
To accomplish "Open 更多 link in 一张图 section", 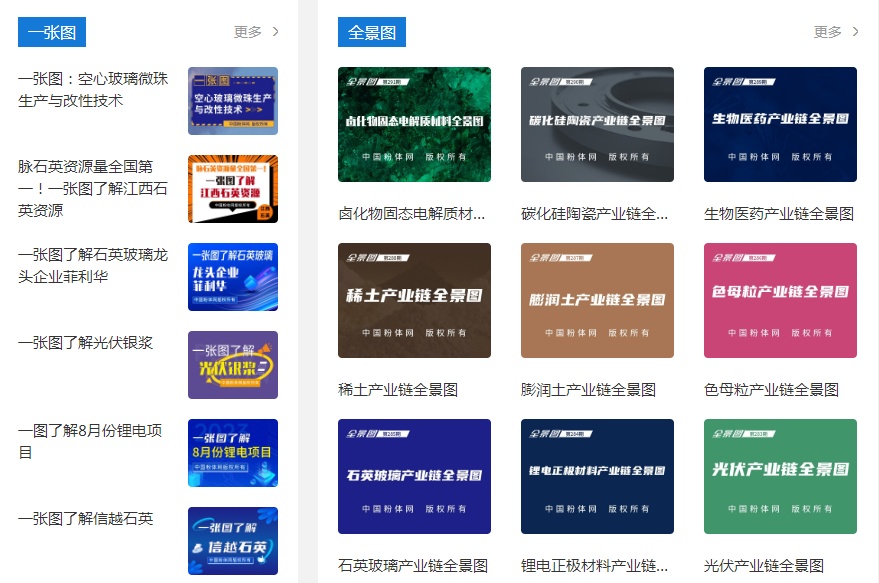I will 256,31.
